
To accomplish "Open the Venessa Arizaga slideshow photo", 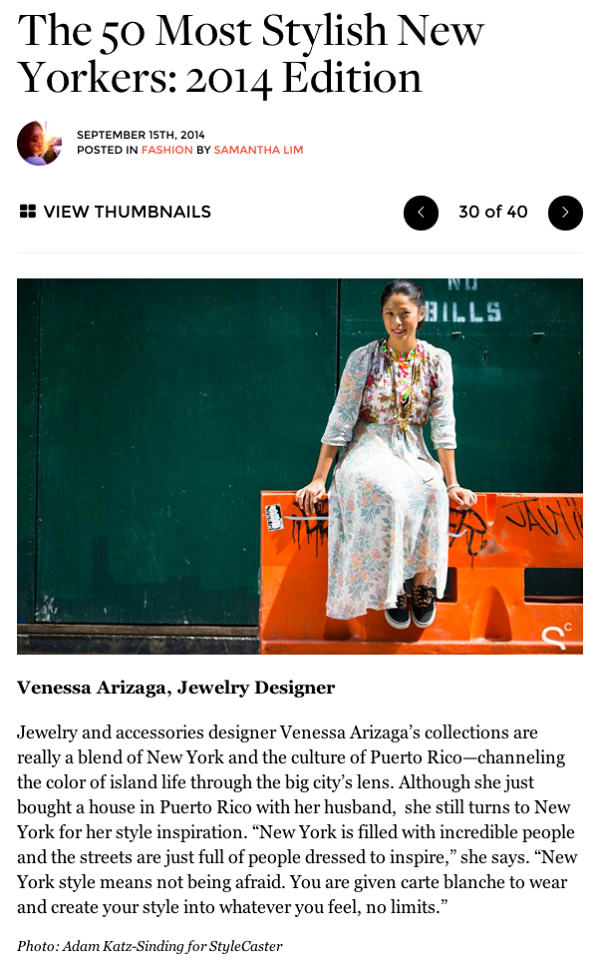I will click(300, 466).
